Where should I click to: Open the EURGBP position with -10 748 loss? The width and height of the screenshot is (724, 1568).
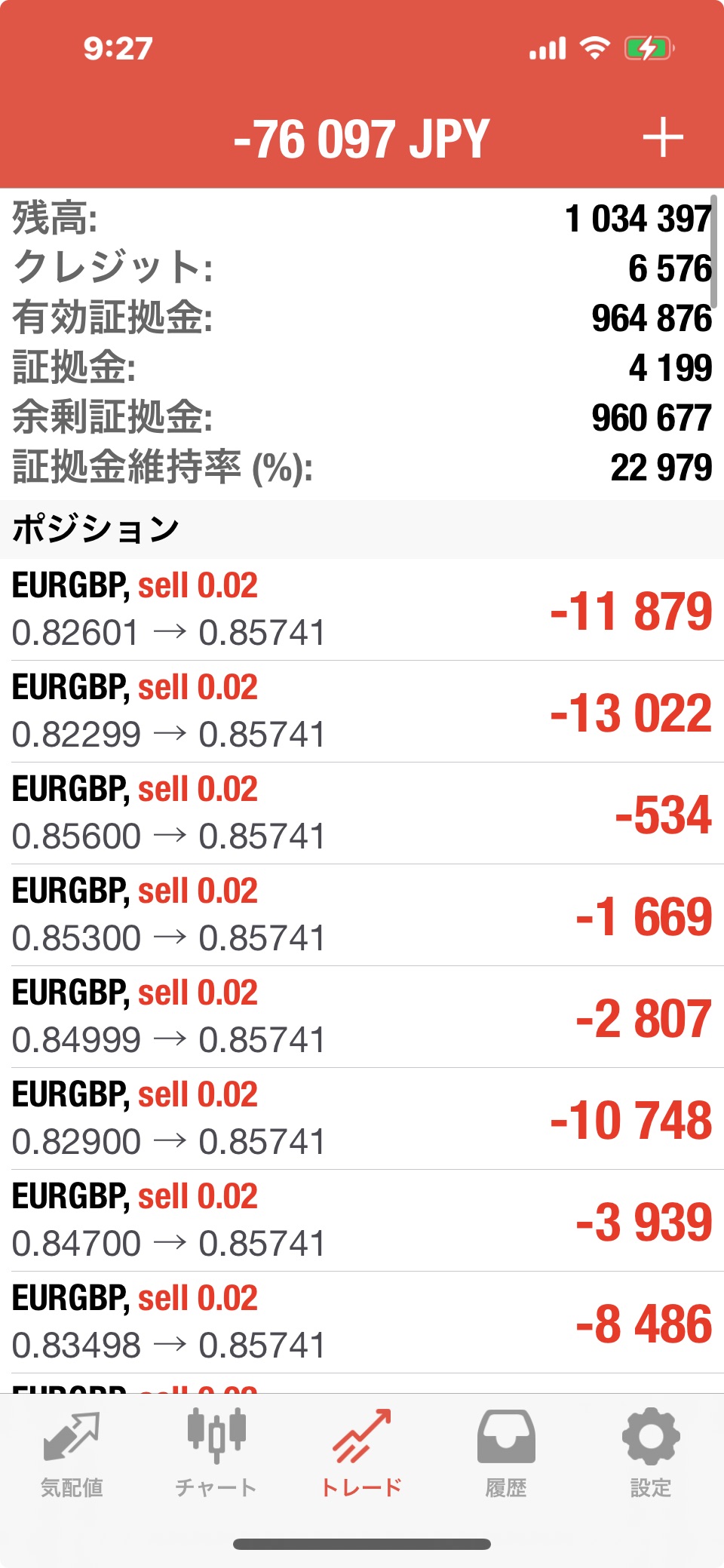(x=362, y=1118)
